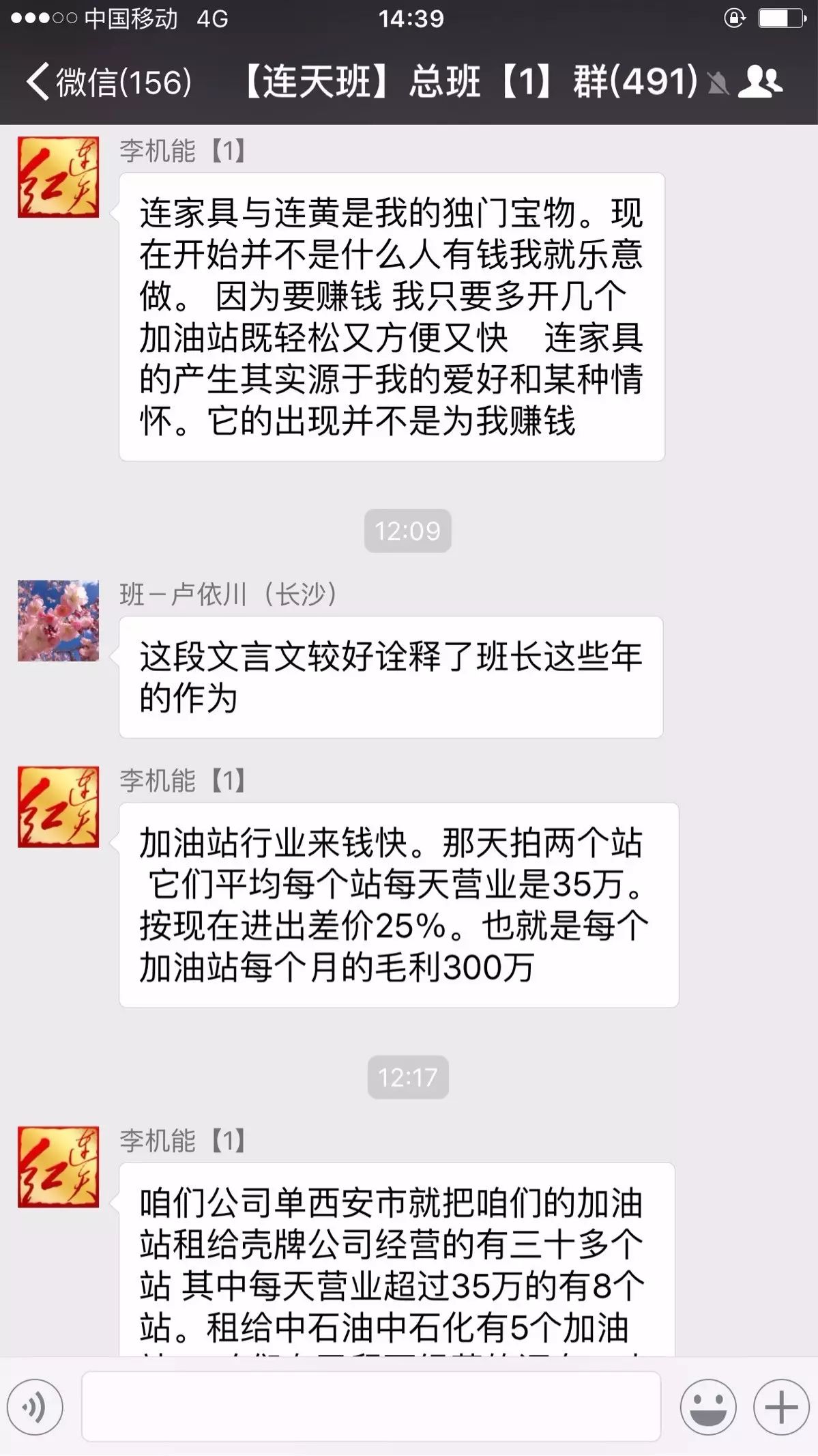Open the emoji sticker panel
Screen dimensions: 818x1456
(708, 1407)
